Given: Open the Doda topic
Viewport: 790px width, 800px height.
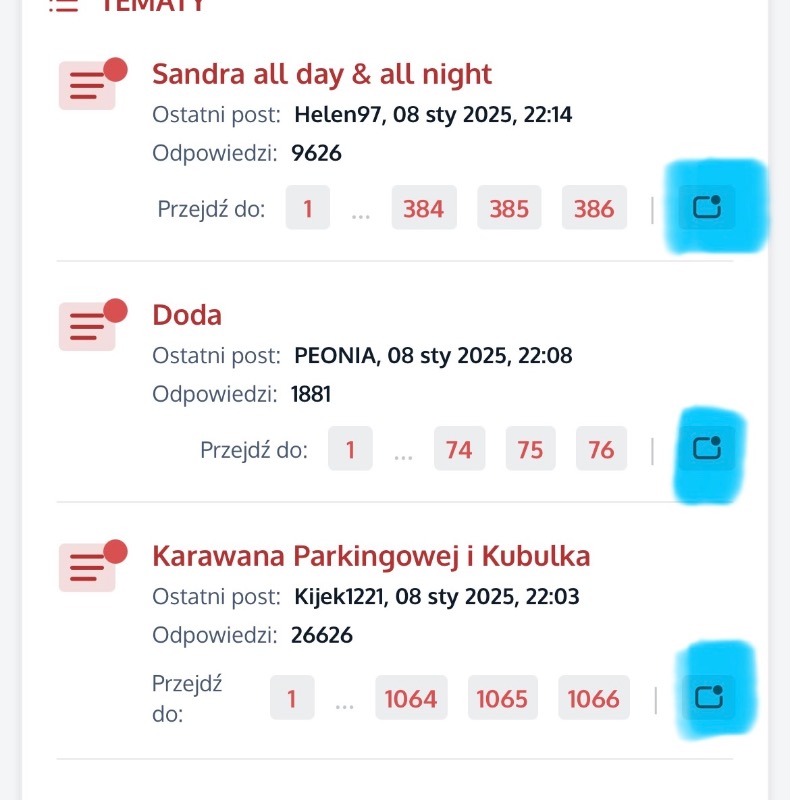Looking at the screenshot, I should (x=187, y=315).
